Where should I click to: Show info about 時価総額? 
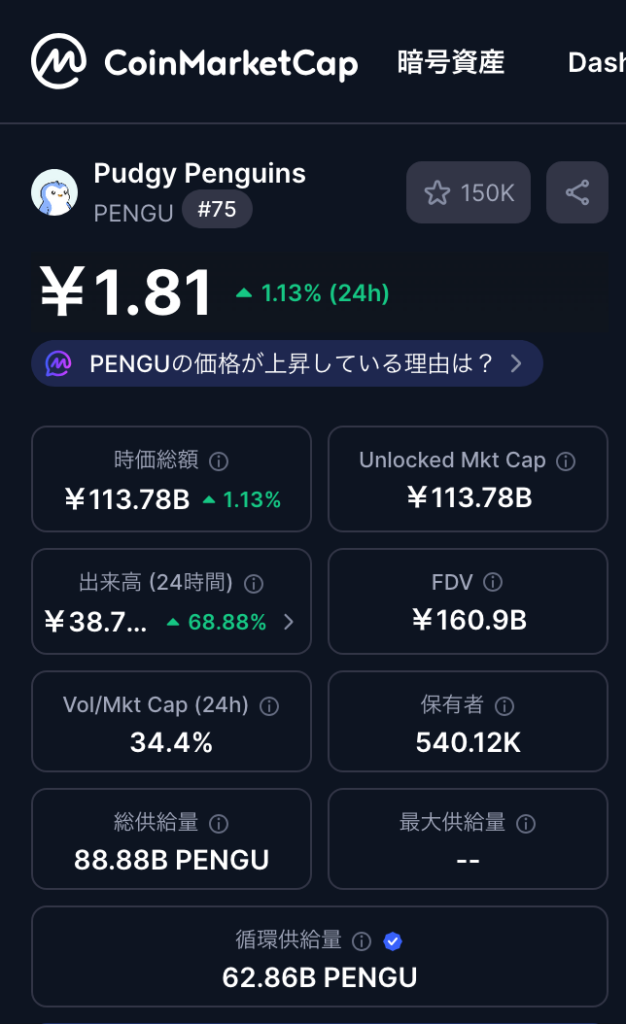(219, 461)
